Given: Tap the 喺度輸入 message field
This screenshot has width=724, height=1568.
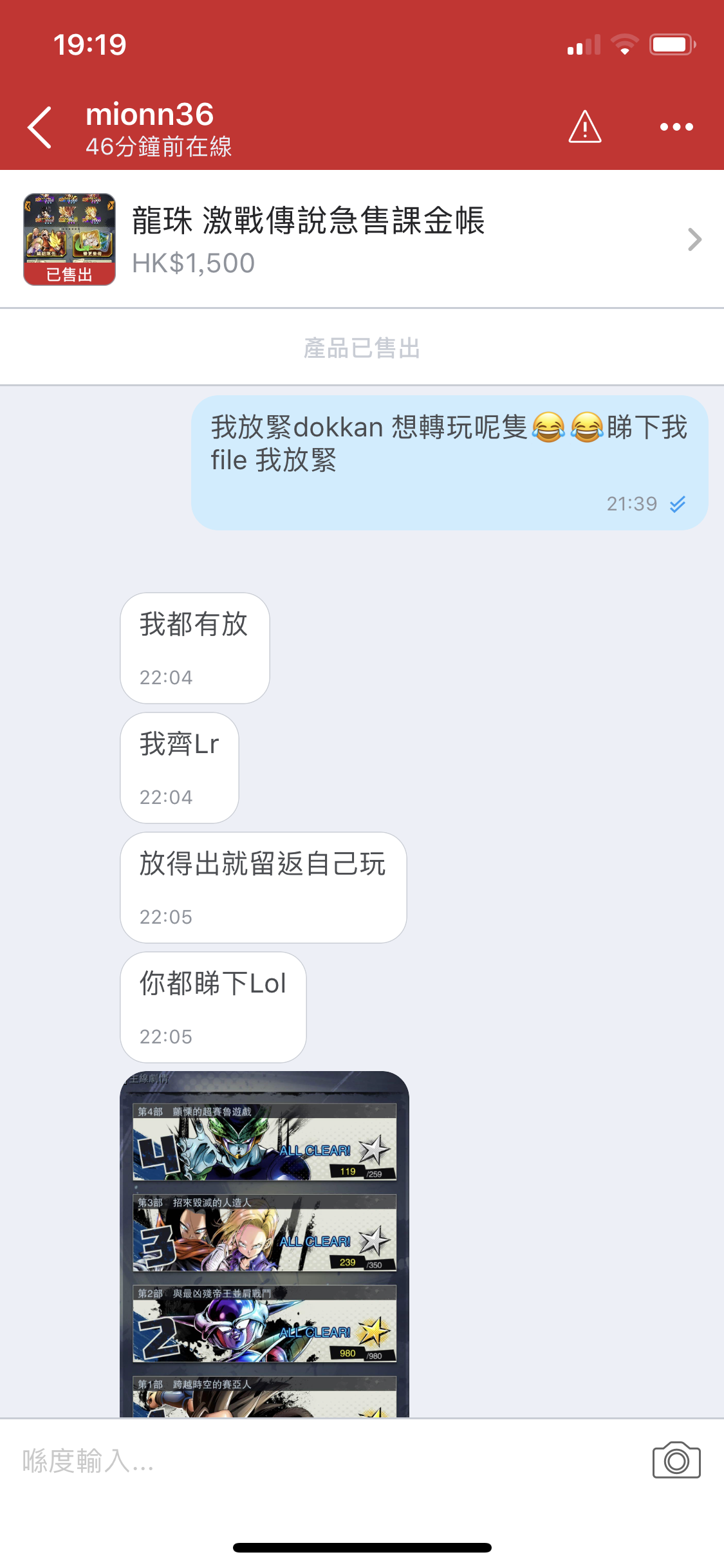Looking at the screenshot, I should 322,1461.
